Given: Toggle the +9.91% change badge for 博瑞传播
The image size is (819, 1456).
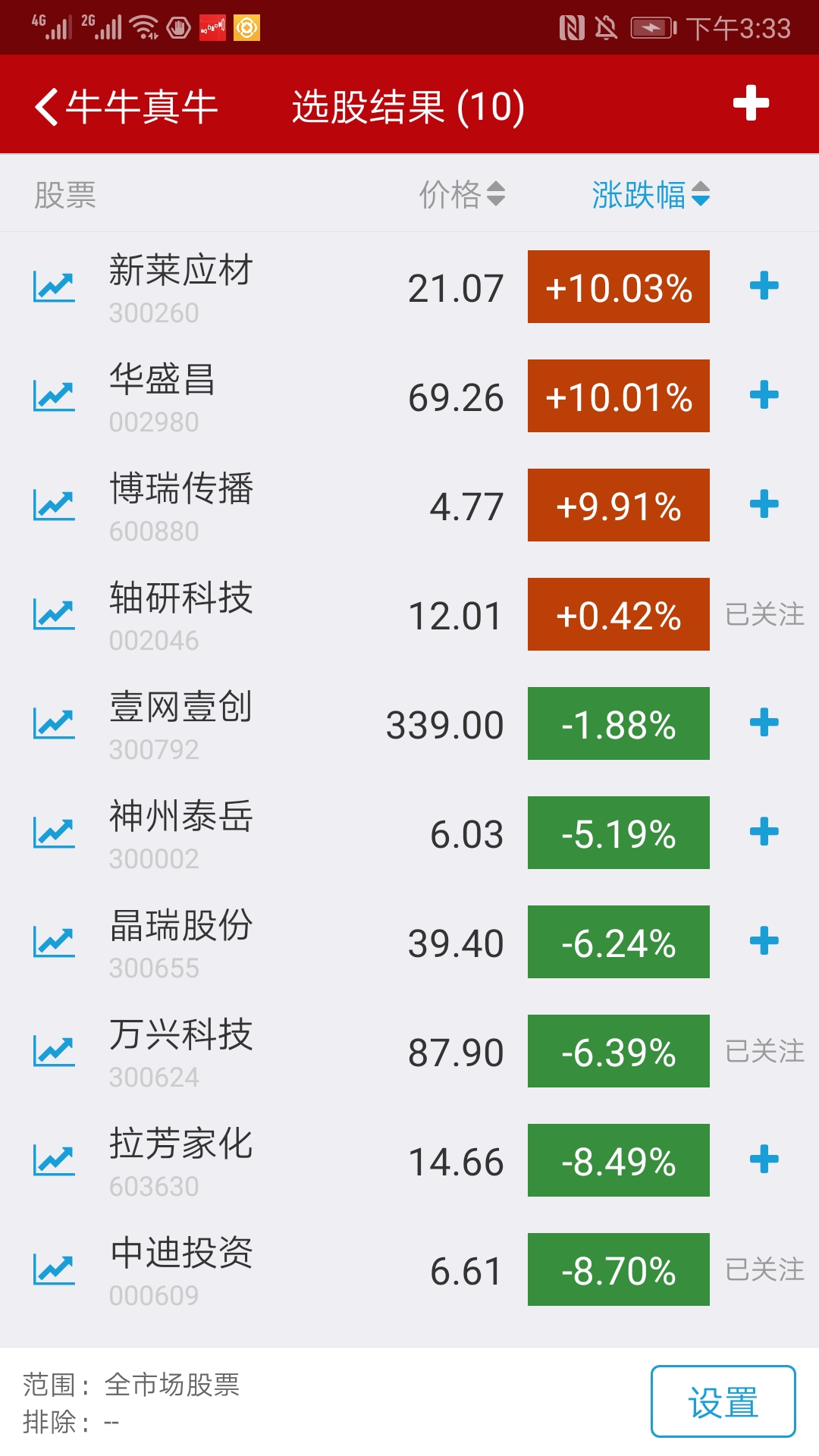Looking at the screenshot, I should coord(618,505).
